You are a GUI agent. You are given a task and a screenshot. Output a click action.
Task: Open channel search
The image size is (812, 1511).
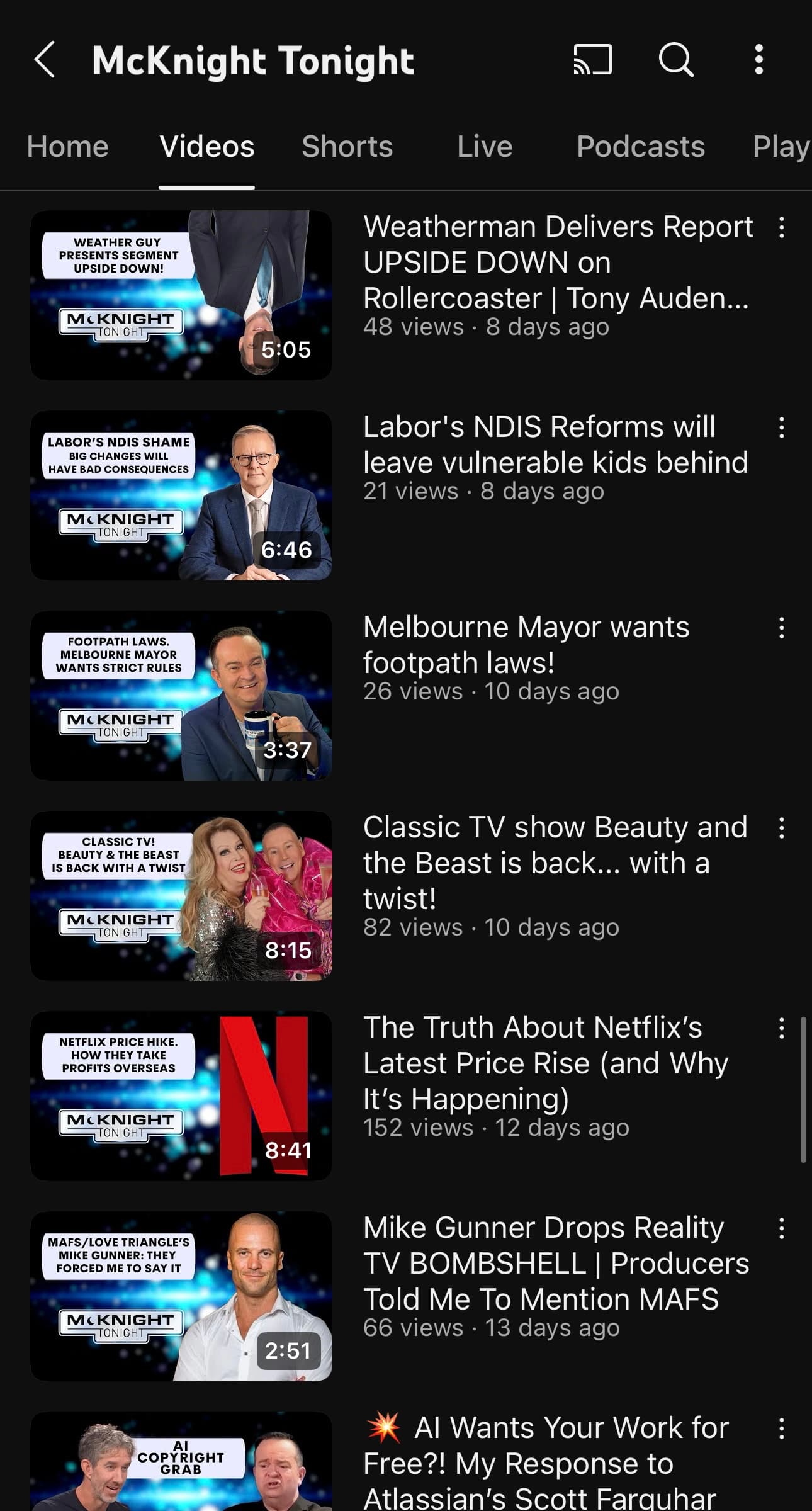tap(676, 60)
